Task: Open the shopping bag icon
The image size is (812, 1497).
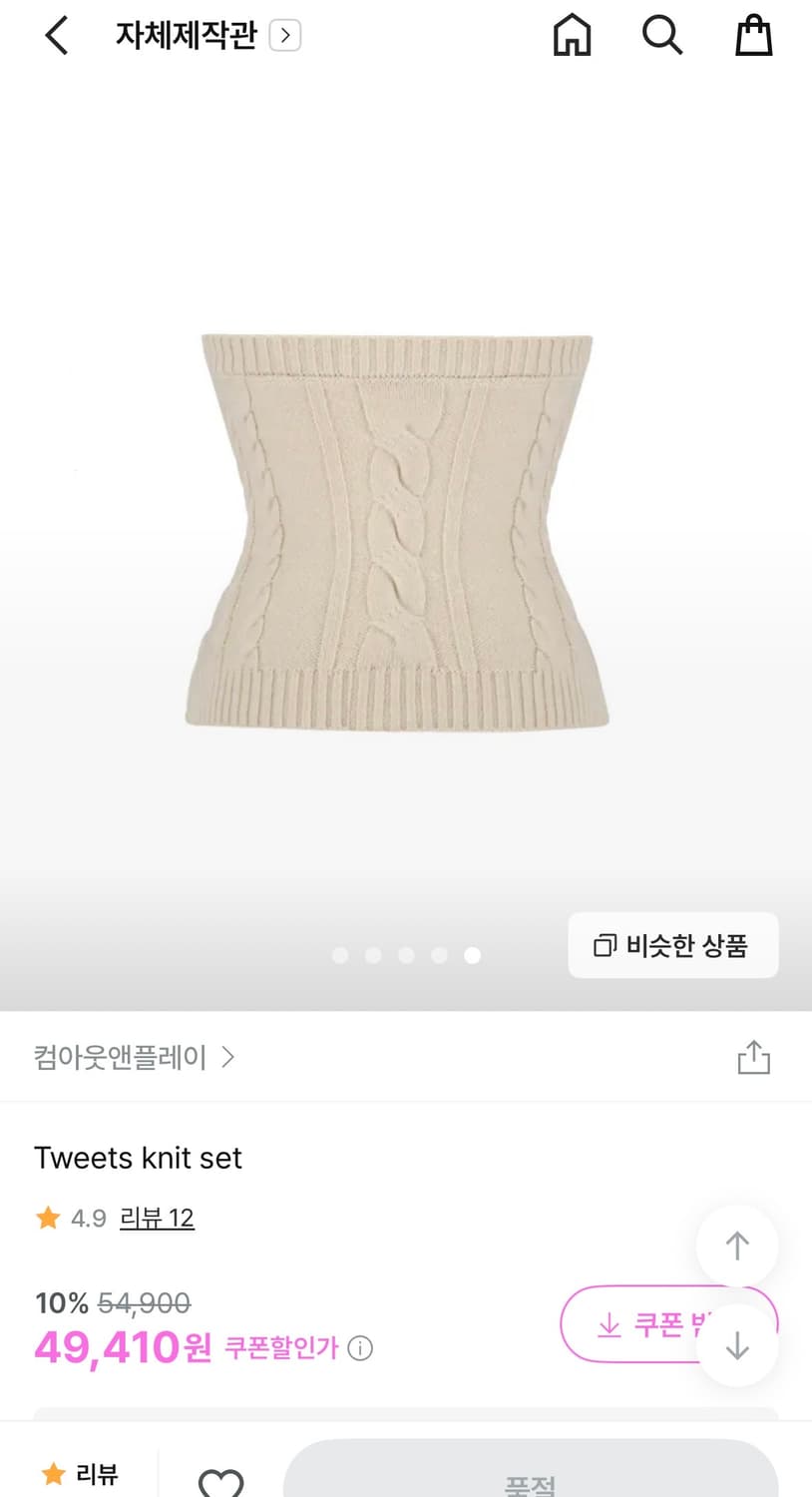Action: pos(753,35)
